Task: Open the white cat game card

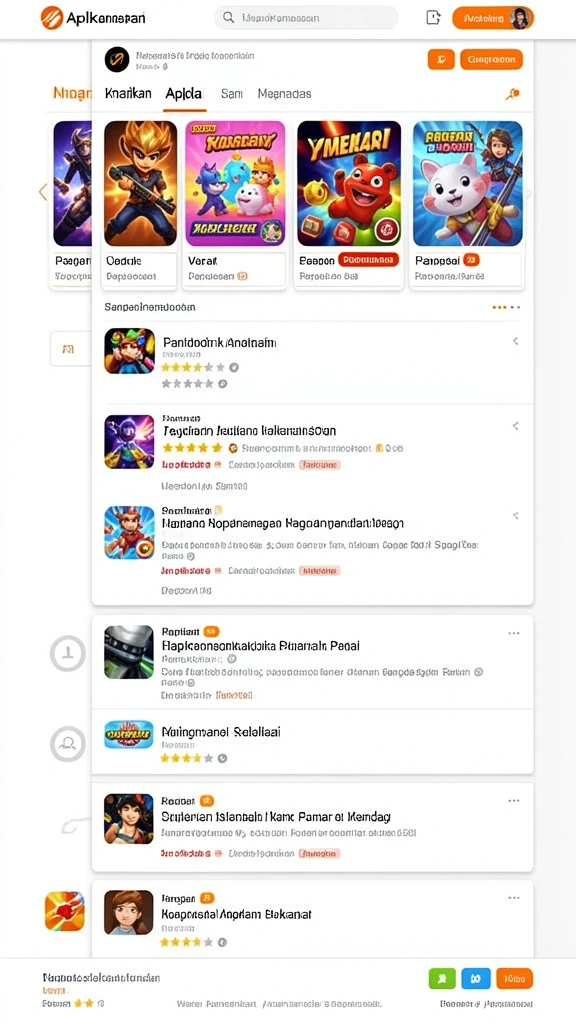Action: point(468,204)
